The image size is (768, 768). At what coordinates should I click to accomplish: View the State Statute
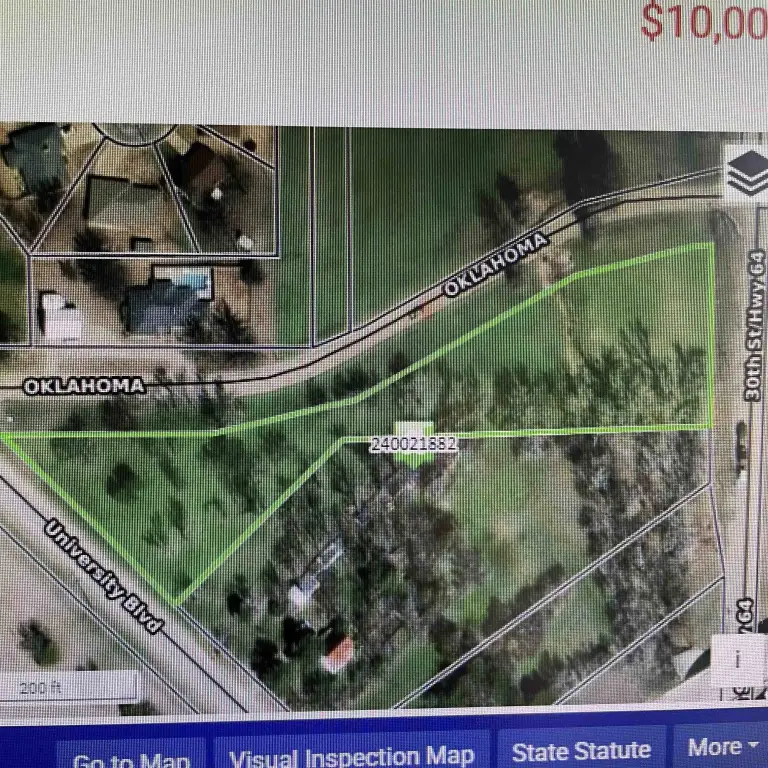point(581,751)
